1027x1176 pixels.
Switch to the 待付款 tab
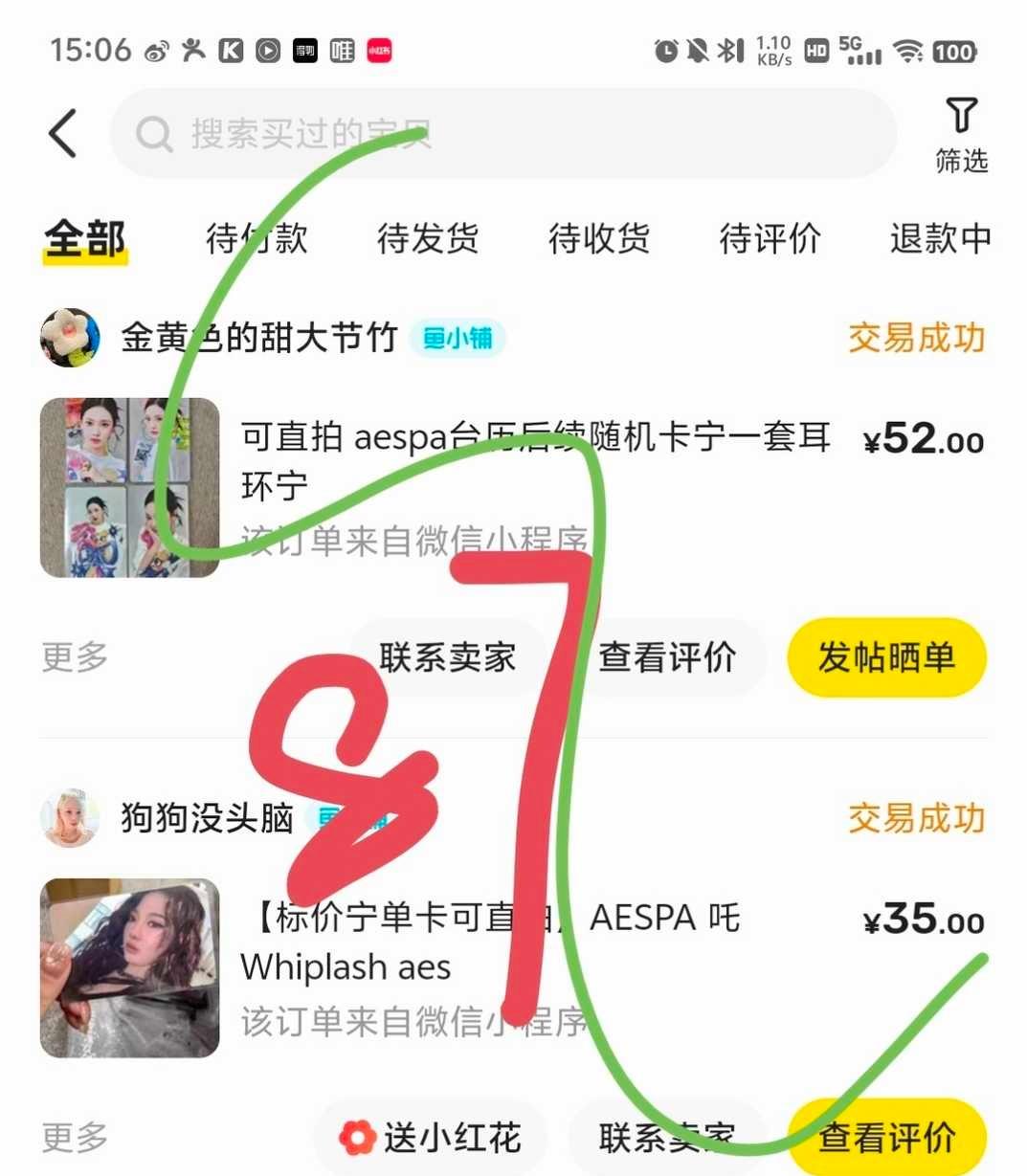click(257, 238)
